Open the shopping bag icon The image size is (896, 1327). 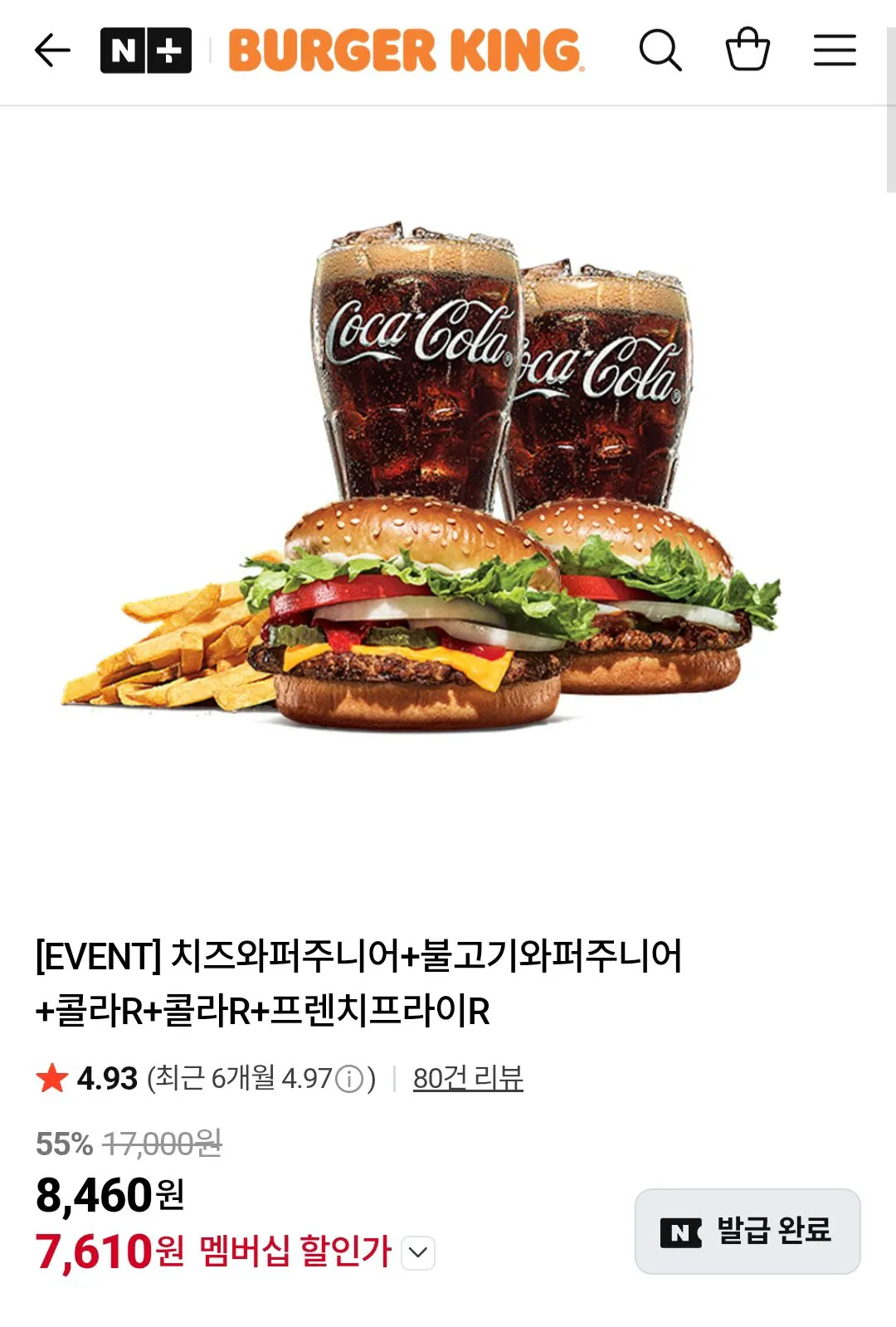click(747, 50)
